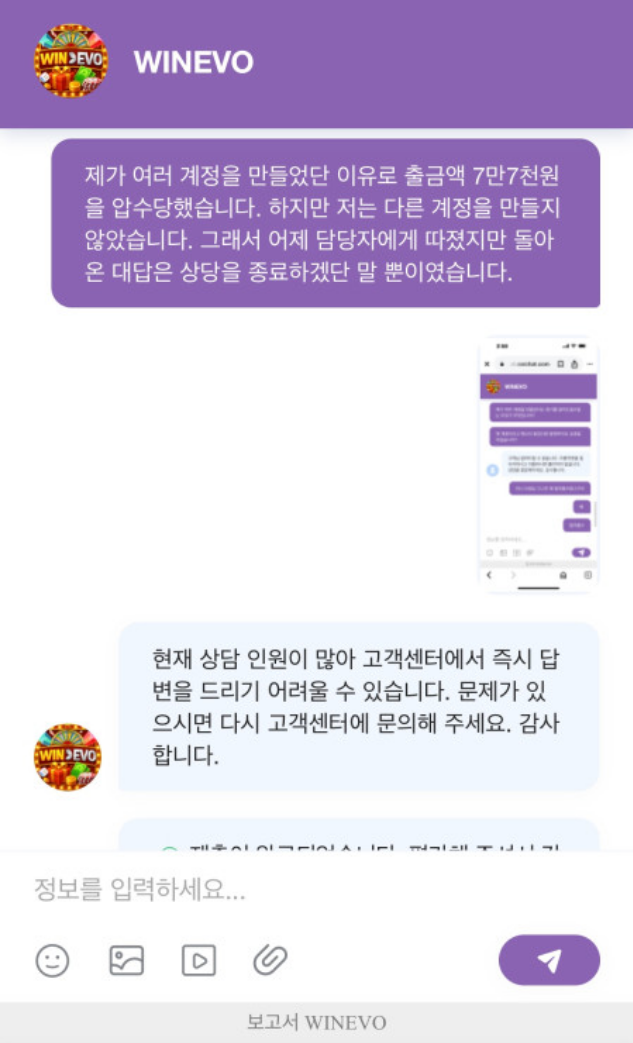Open the emoji picker
The image size is (633, 1043).
click(x=52, y=961)
